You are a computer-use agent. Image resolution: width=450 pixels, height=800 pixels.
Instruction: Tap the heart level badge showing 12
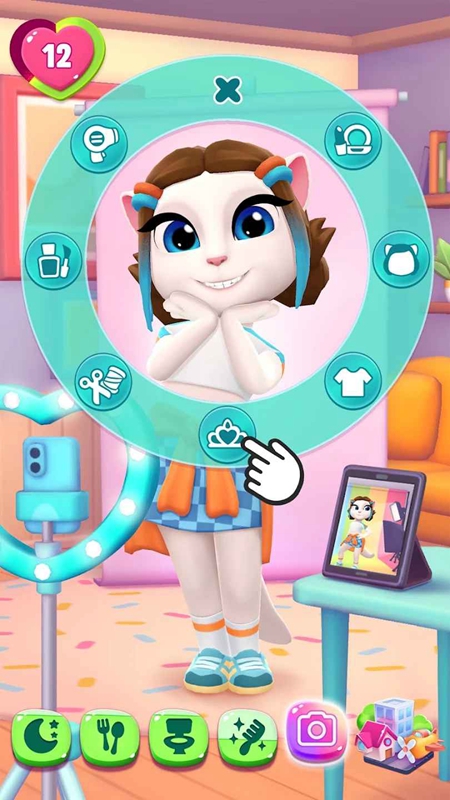[58, 58]
